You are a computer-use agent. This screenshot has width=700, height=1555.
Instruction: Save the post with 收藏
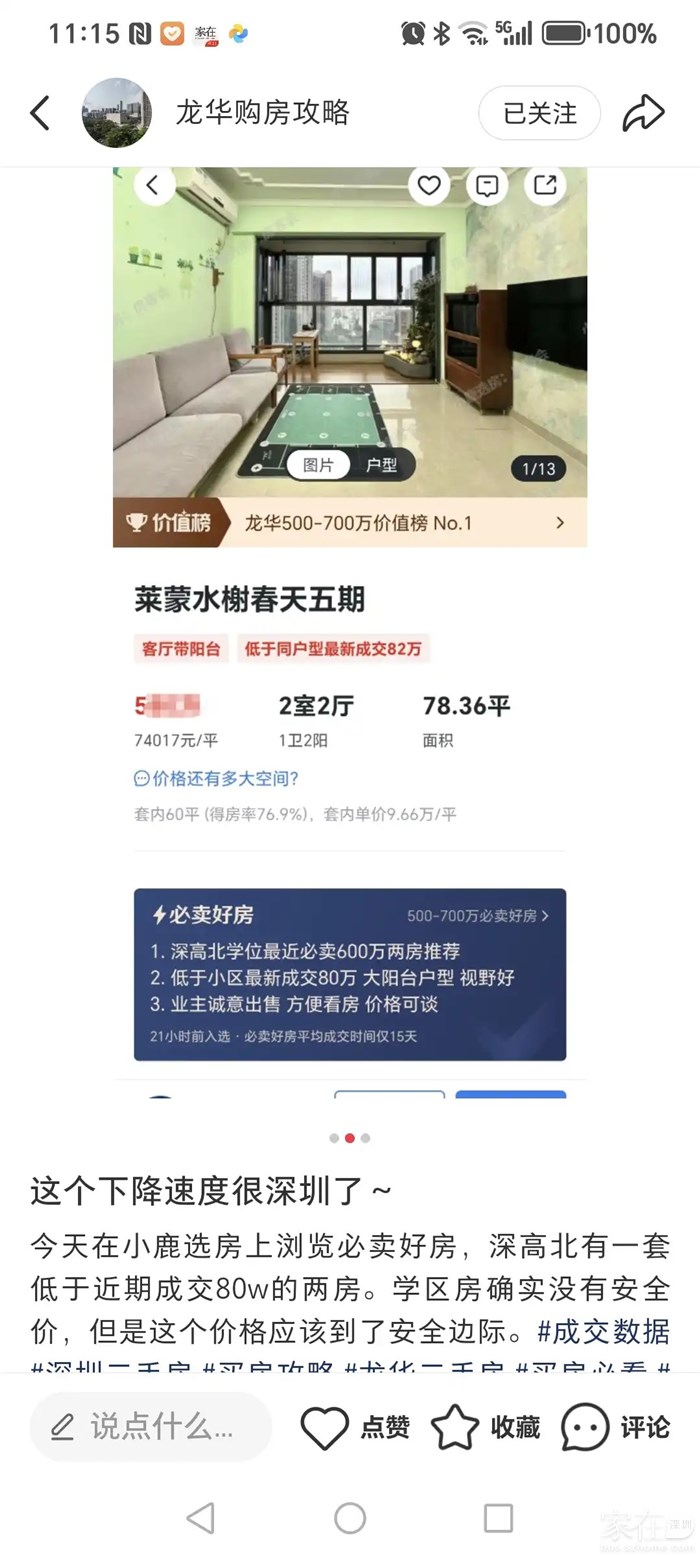485,1427
